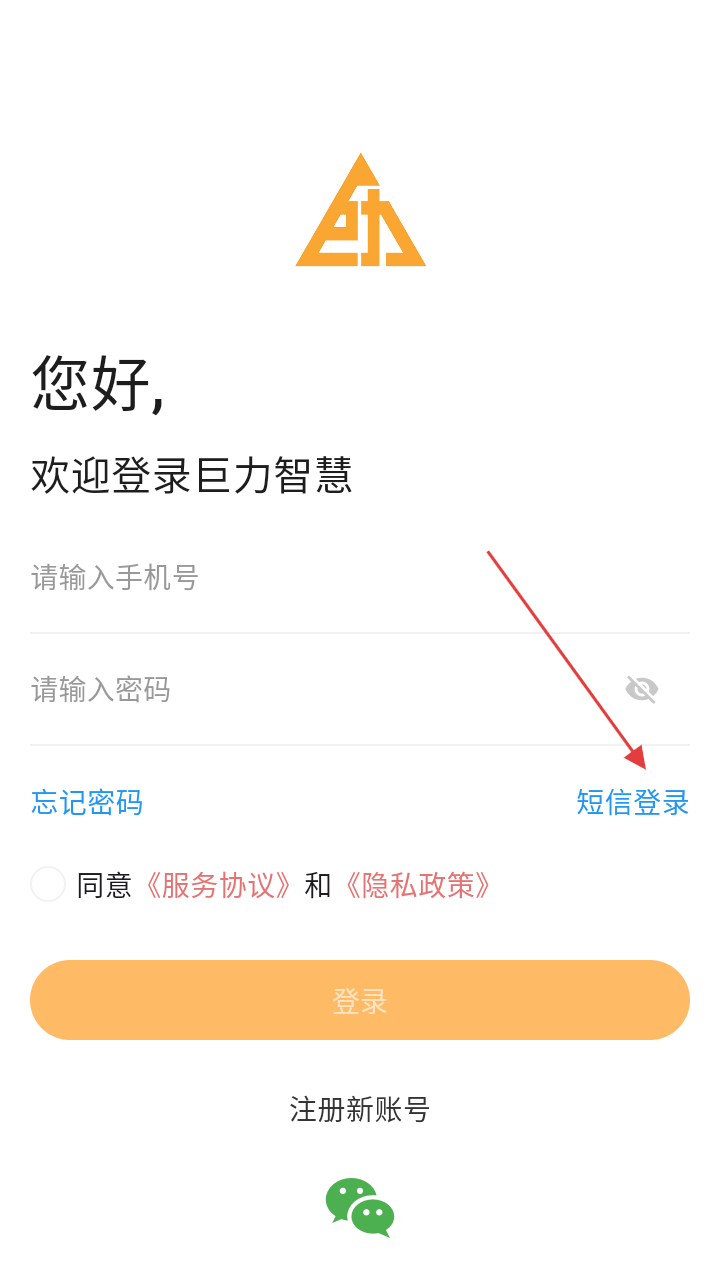Open 忘记密码 forgot password link
This screenshot has width=720, height=1280.
tap(87, 802)
